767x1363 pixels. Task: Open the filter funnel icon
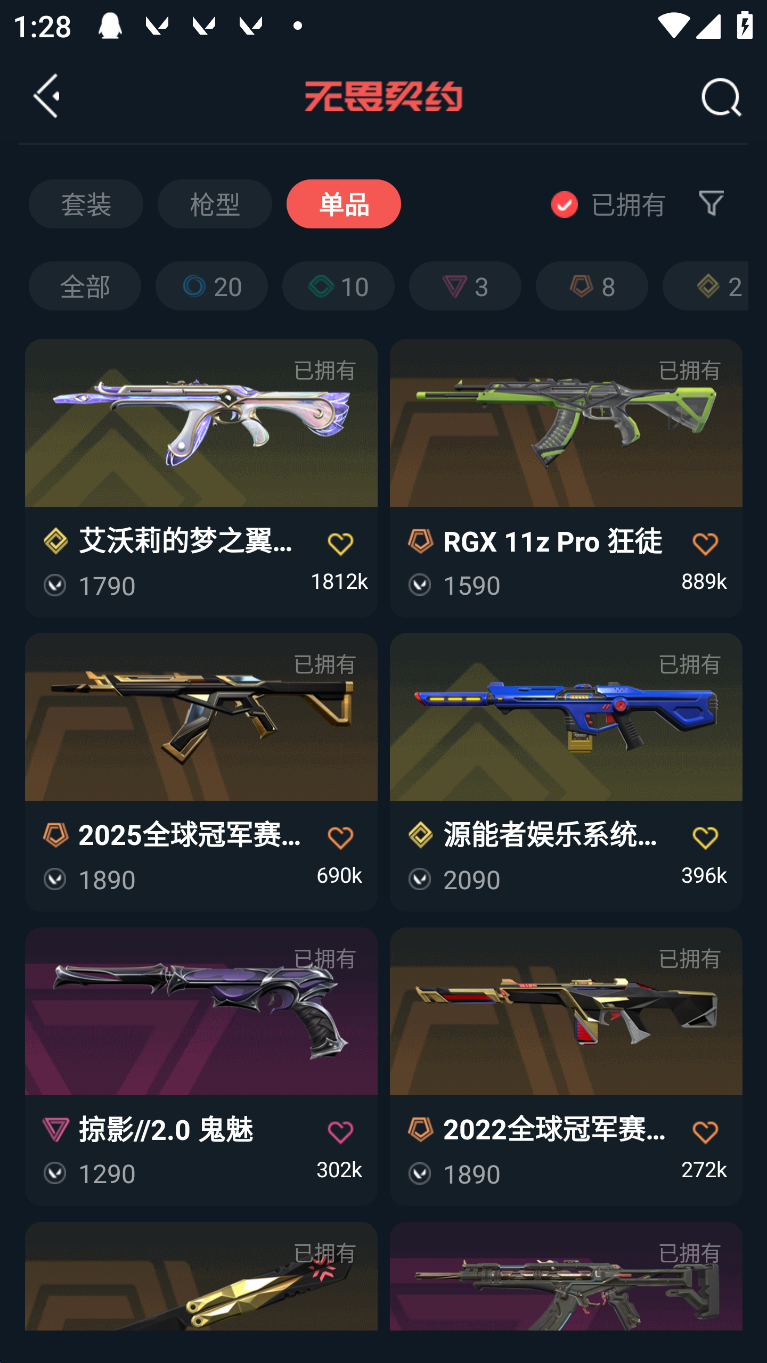pos(711,203)
